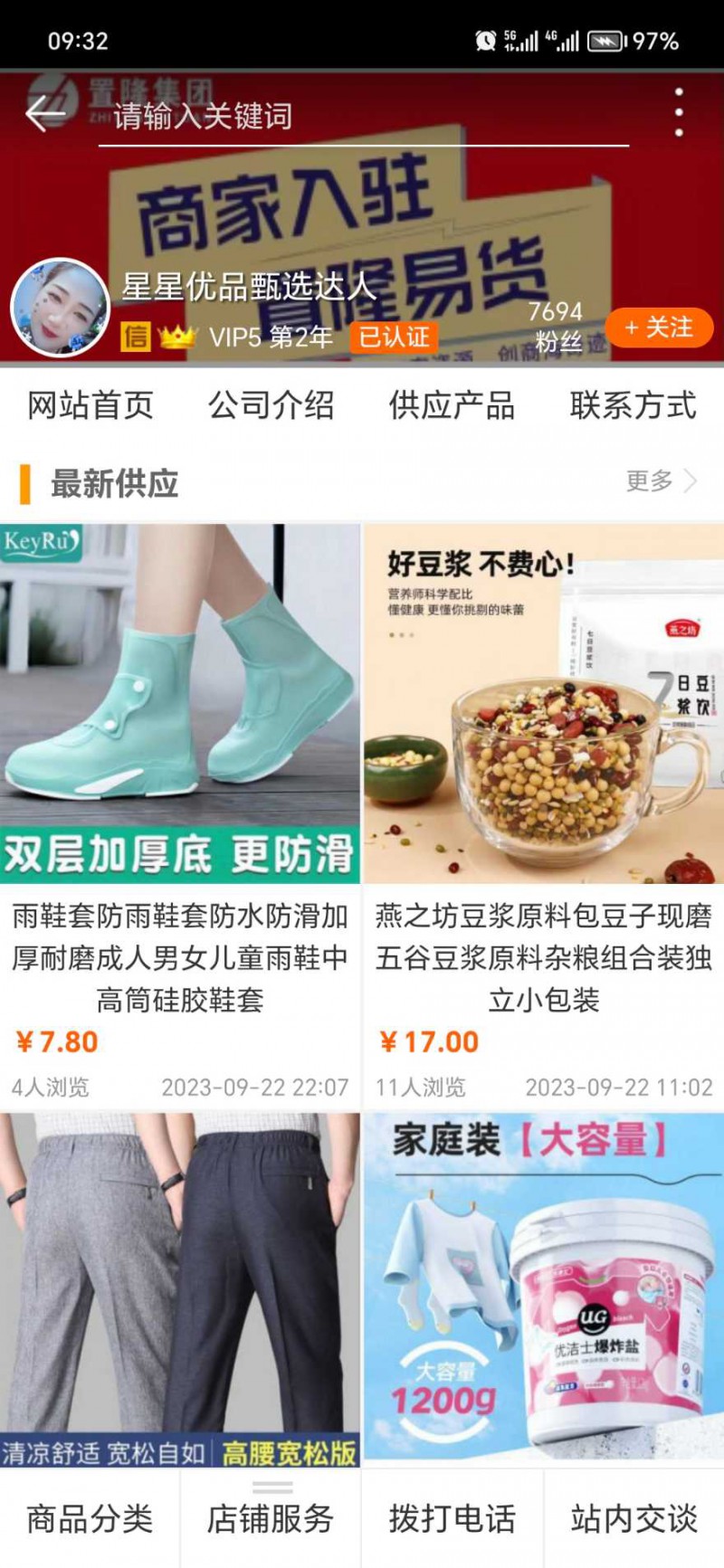Switch to the 联系方式 tab
Image resolution: width=724 pixels, height=1568 pixels.
tap(633, 406)
